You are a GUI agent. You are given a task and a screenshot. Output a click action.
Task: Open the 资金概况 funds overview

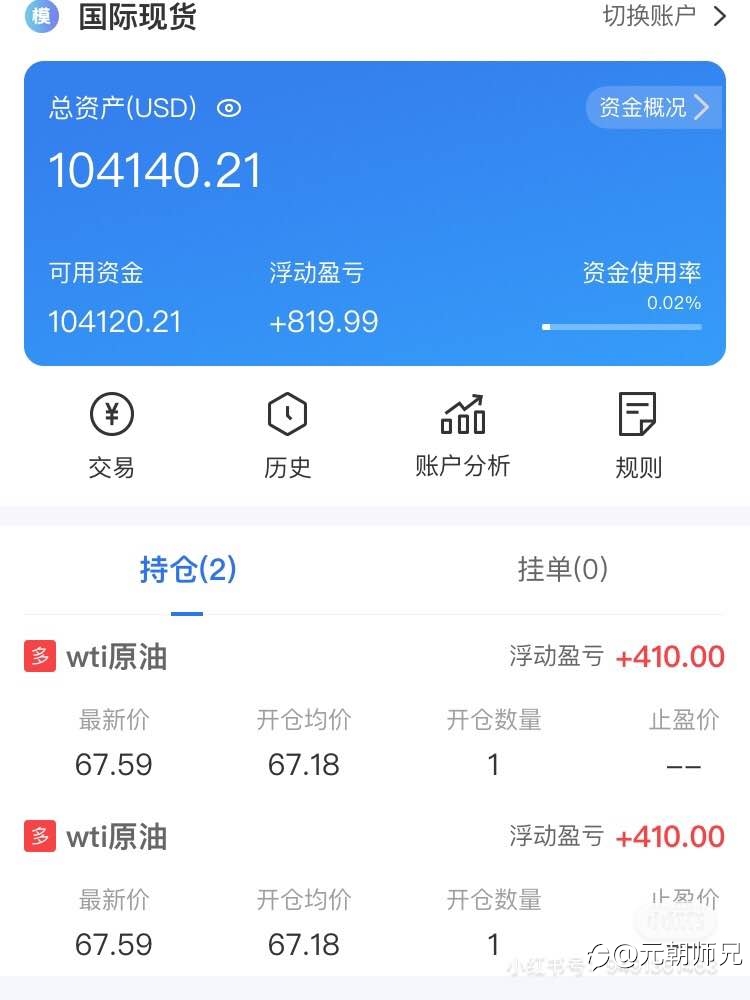point(654,107)
